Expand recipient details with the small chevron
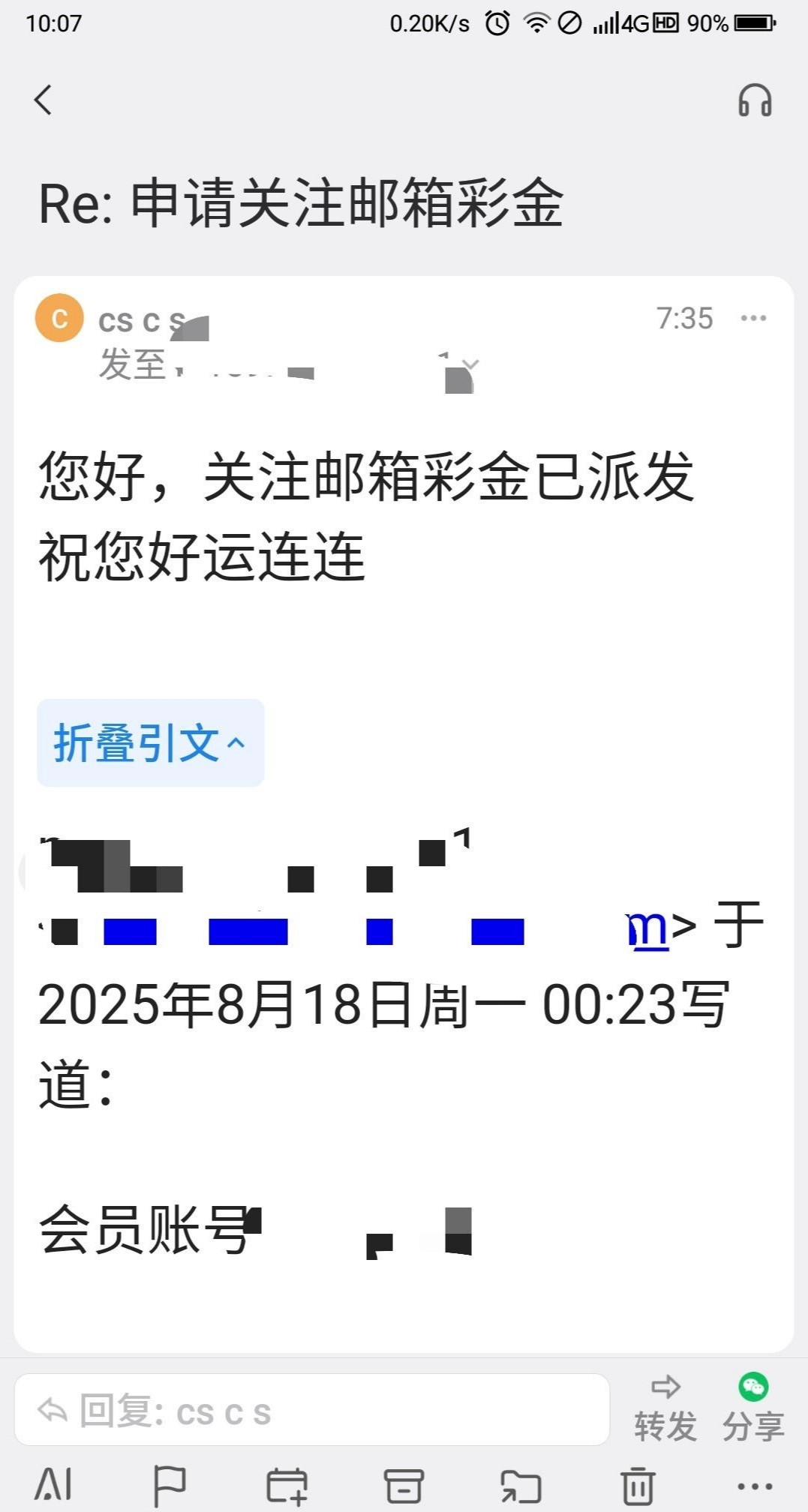 pos(470,365)
